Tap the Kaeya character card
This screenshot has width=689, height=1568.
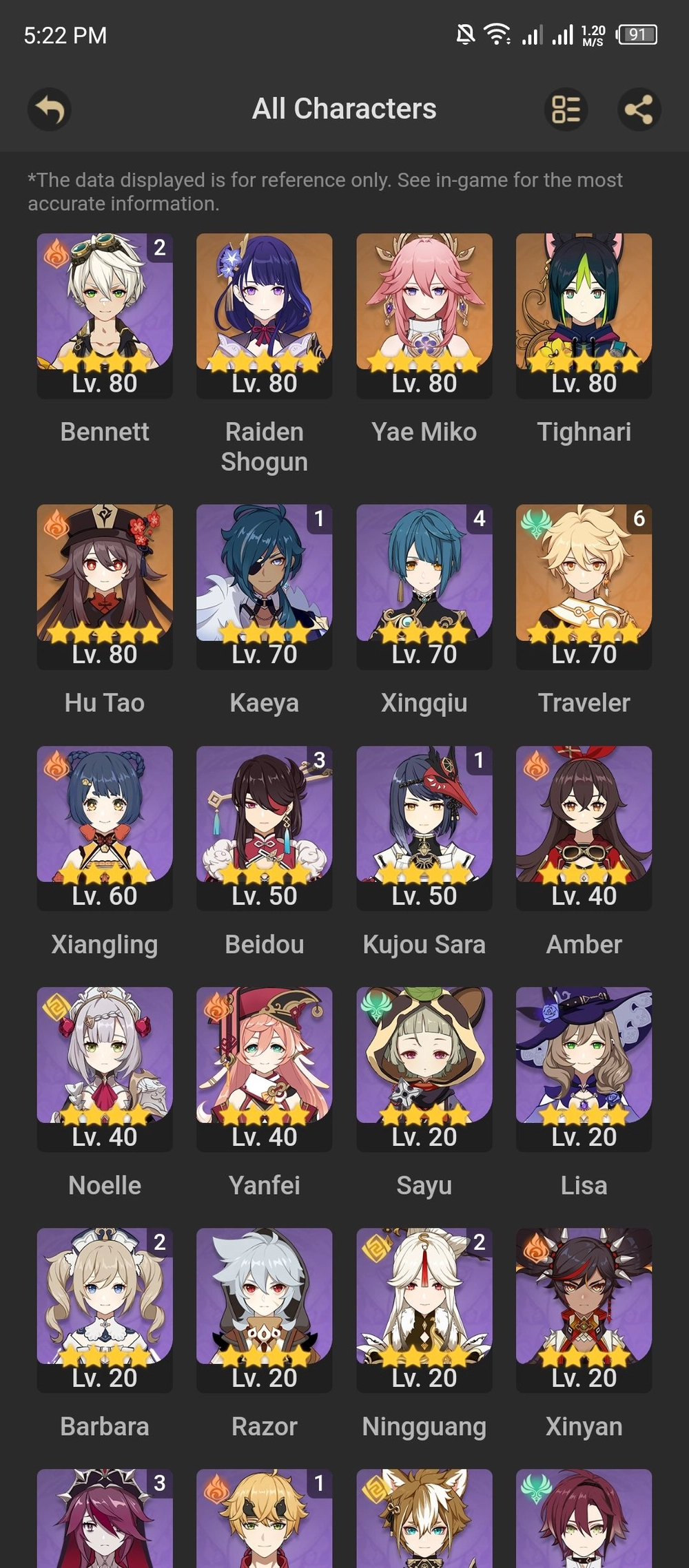[x=264, y=587]
